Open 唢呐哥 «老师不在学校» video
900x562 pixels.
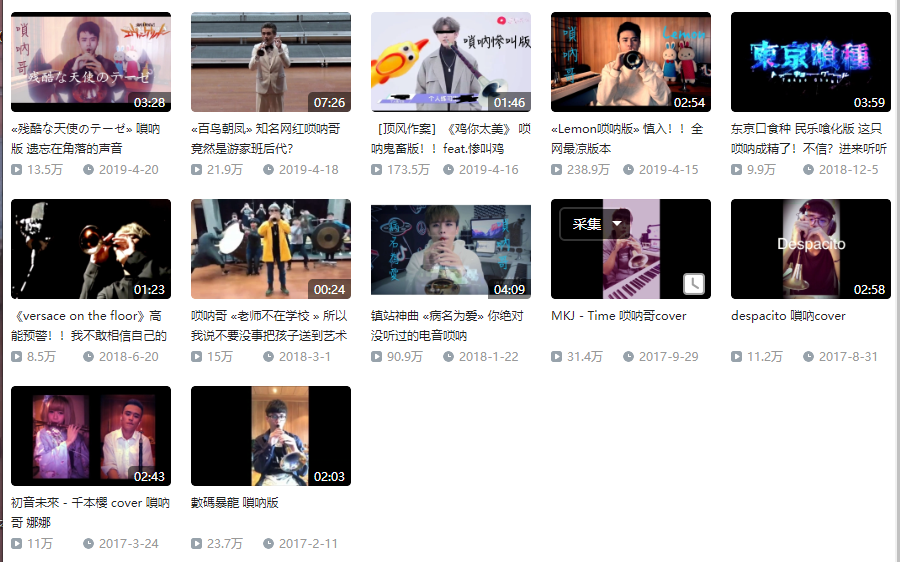(x=271, y=249)
